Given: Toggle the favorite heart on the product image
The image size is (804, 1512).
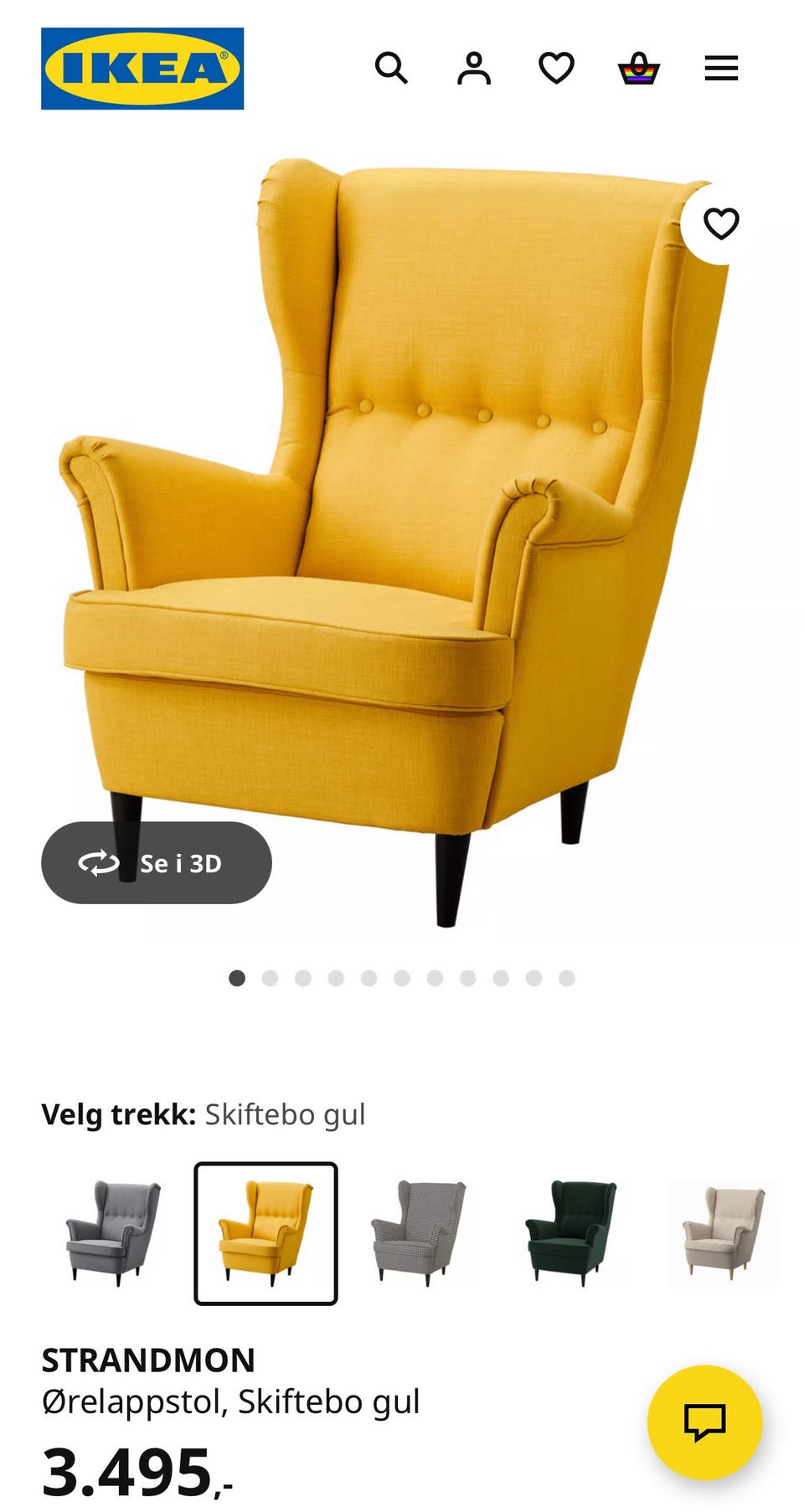Looking at the screenshot, I should pyautogui.click(x=720, y=223).
